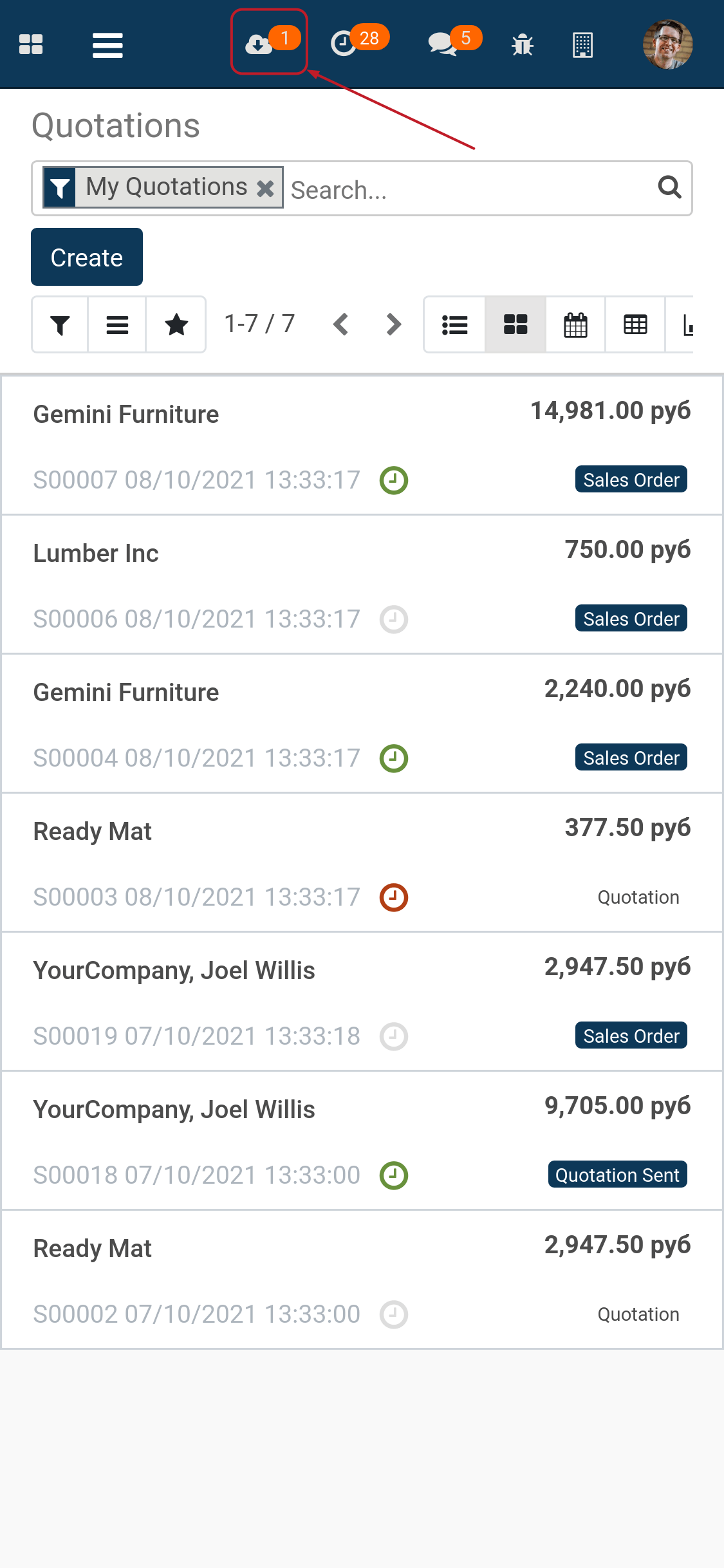
Task: Open the debug bug icon
Action: pyautogui.click(x=522, y=45)
